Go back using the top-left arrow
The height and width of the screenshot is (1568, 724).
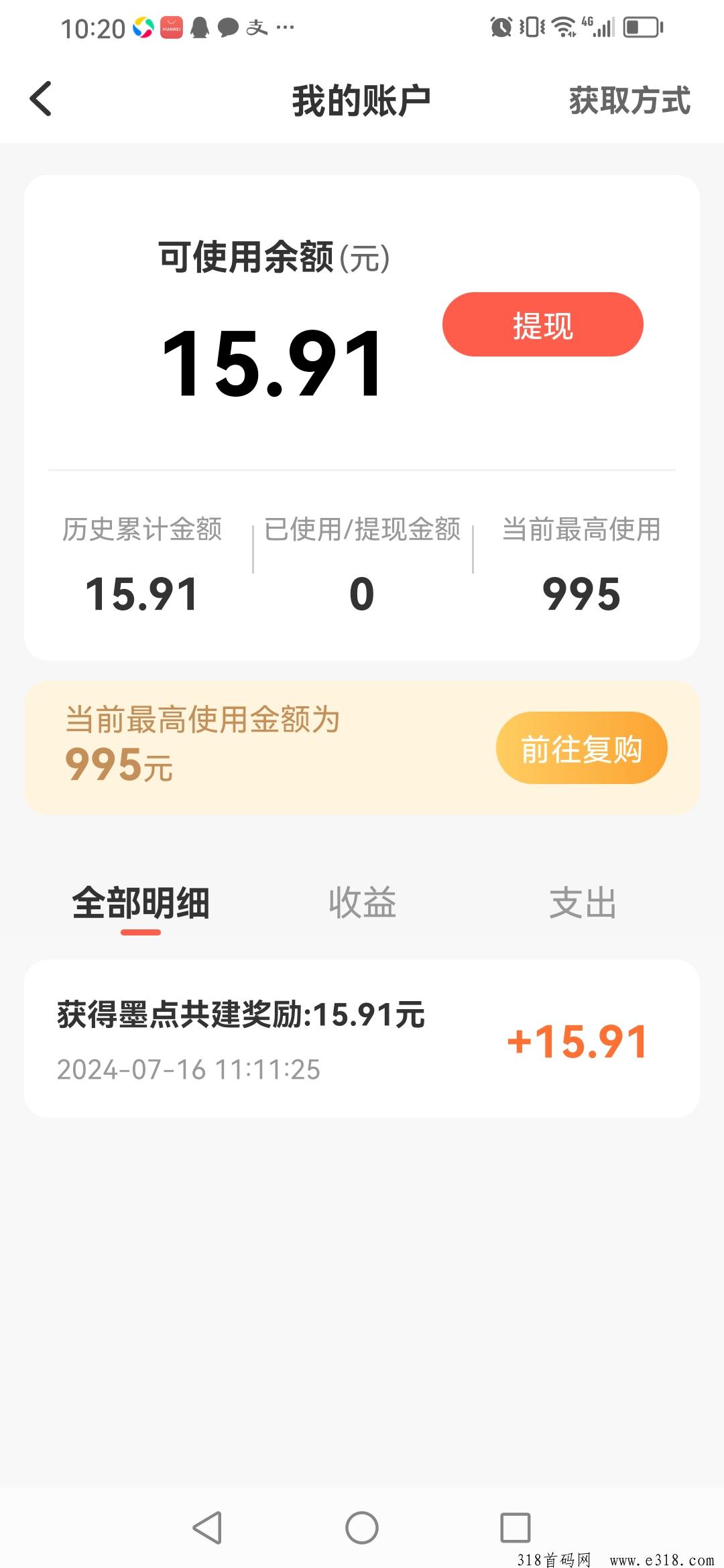tap(41, 99)
